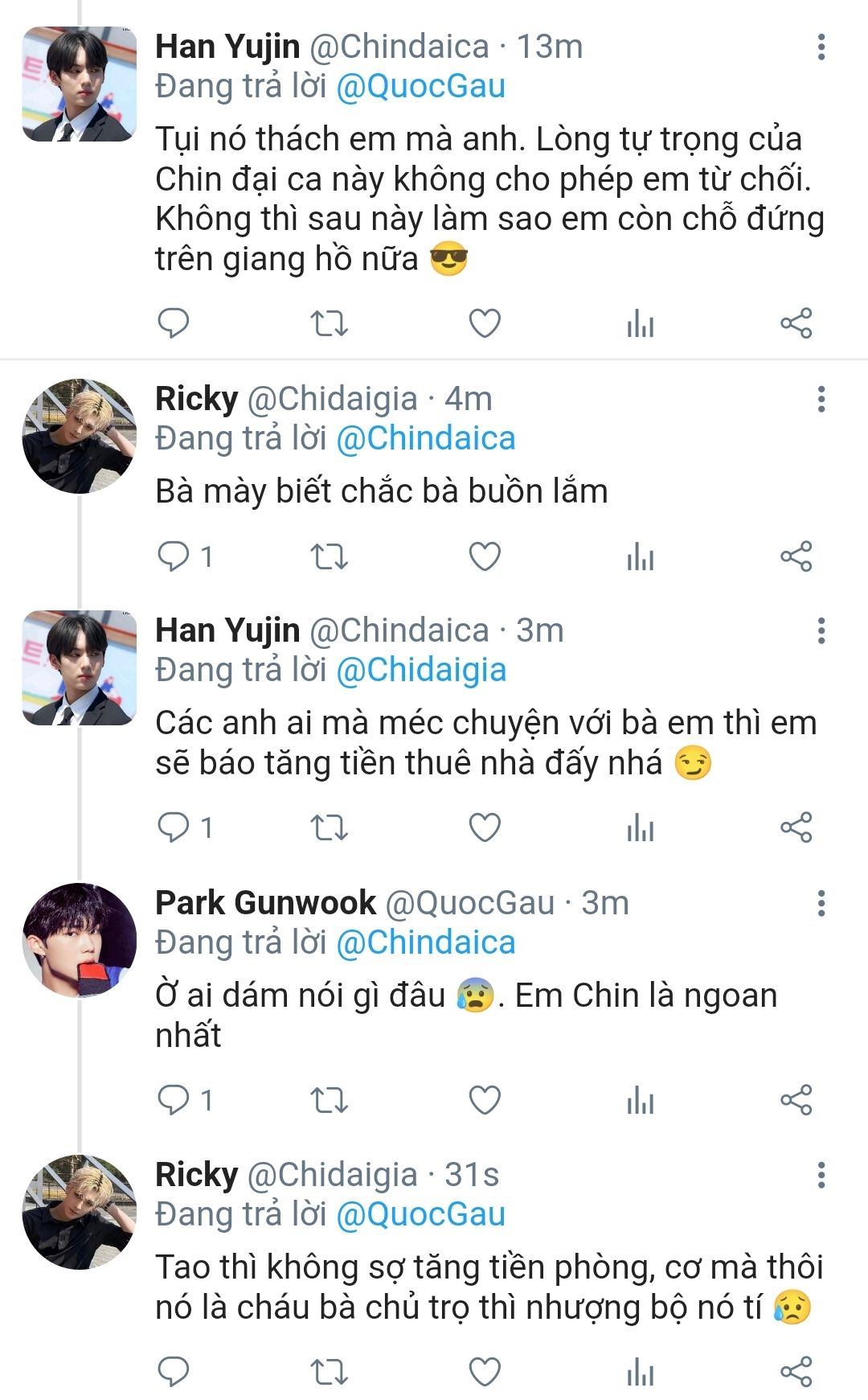Image resolution: width=868 pixels, height=1400 pixels.
Task: Open overflow menu on Ricky's 31s tweet
Action: pyautogui.click(x=821, y=1176)
